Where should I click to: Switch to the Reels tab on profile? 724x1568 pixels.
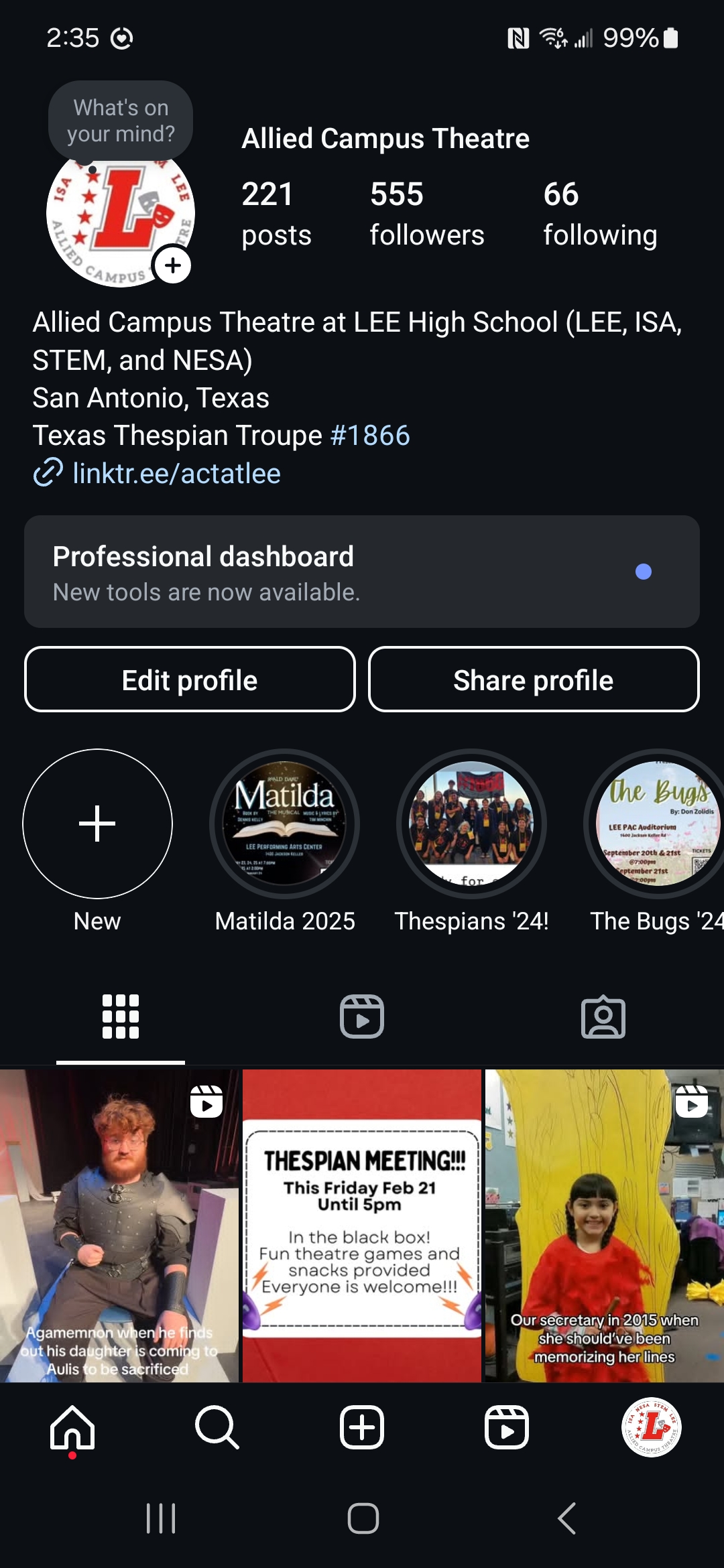click(x=362, y=1016)
